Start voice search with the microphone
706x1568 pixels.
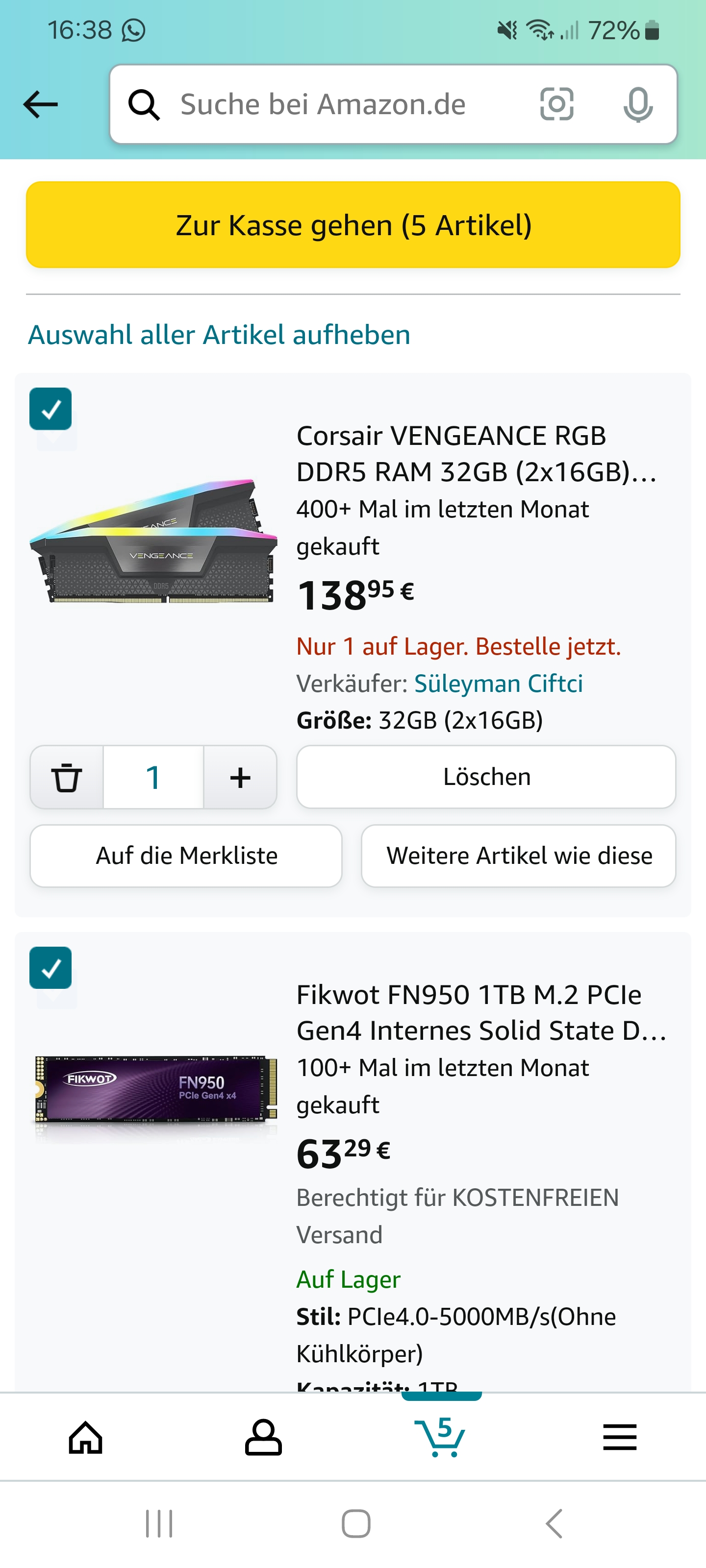coord(638,105)
